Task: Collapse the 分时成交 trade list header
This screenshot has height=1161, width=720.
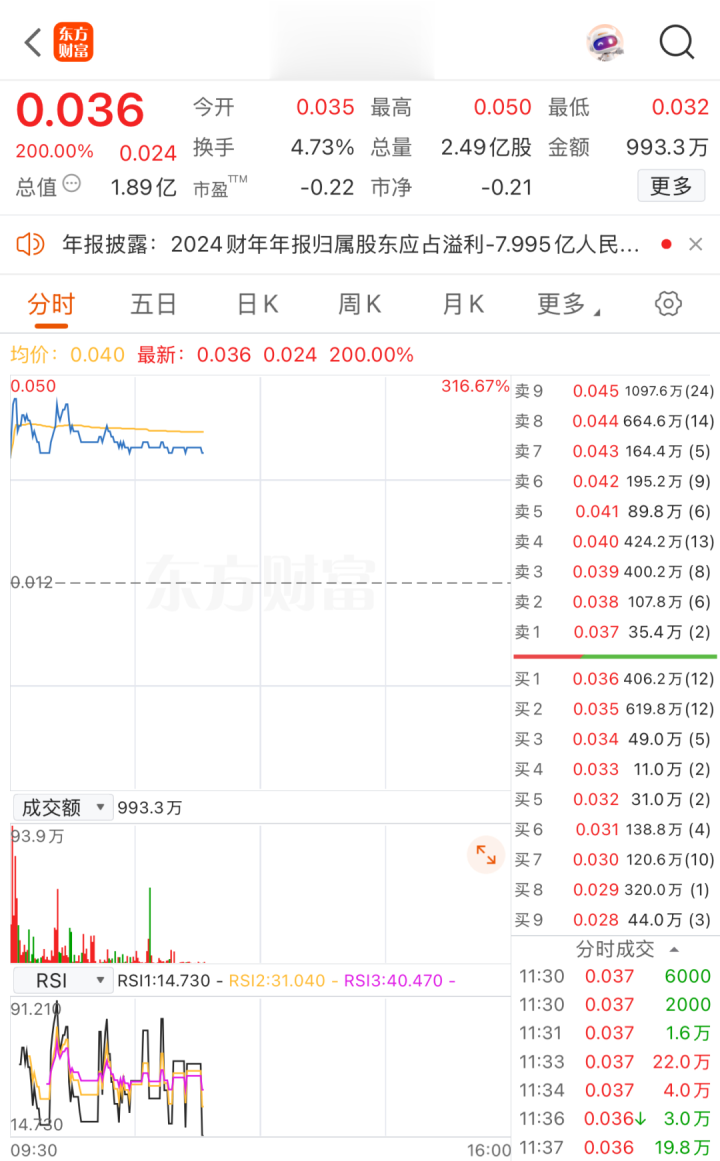Action: 627,948
